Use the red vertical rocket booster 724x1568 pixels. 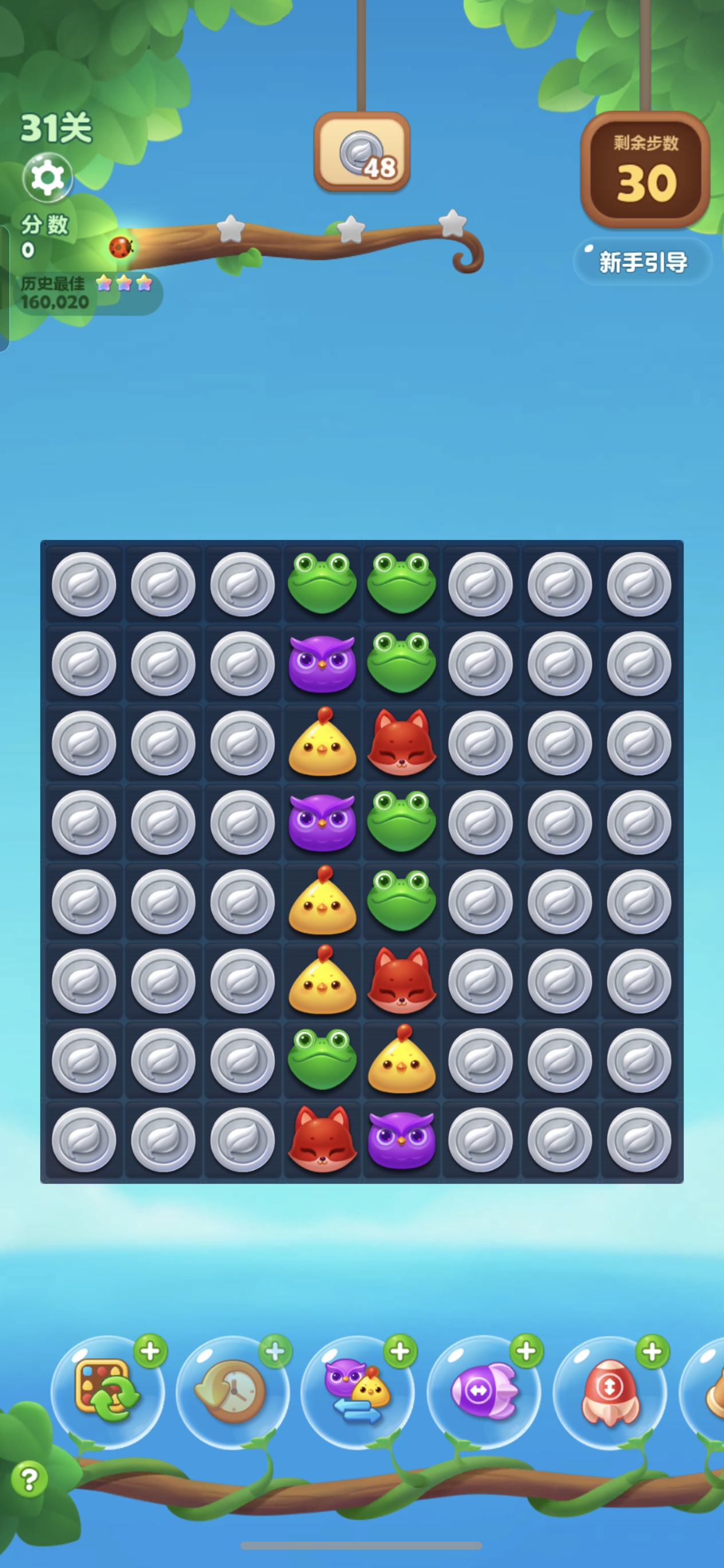pyautogui.click(x=609, y=1391)
